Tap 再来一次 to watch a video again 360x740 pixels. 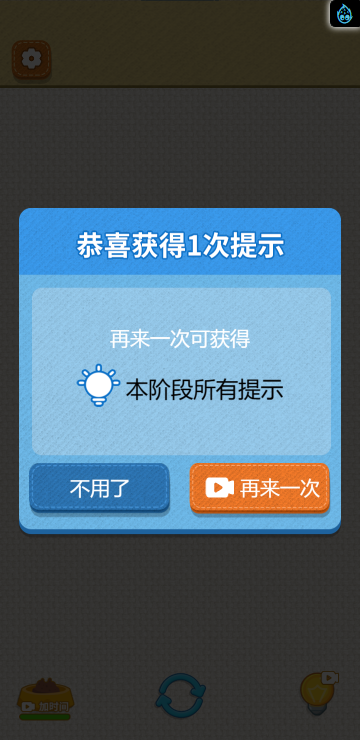[x=260, y=488]
